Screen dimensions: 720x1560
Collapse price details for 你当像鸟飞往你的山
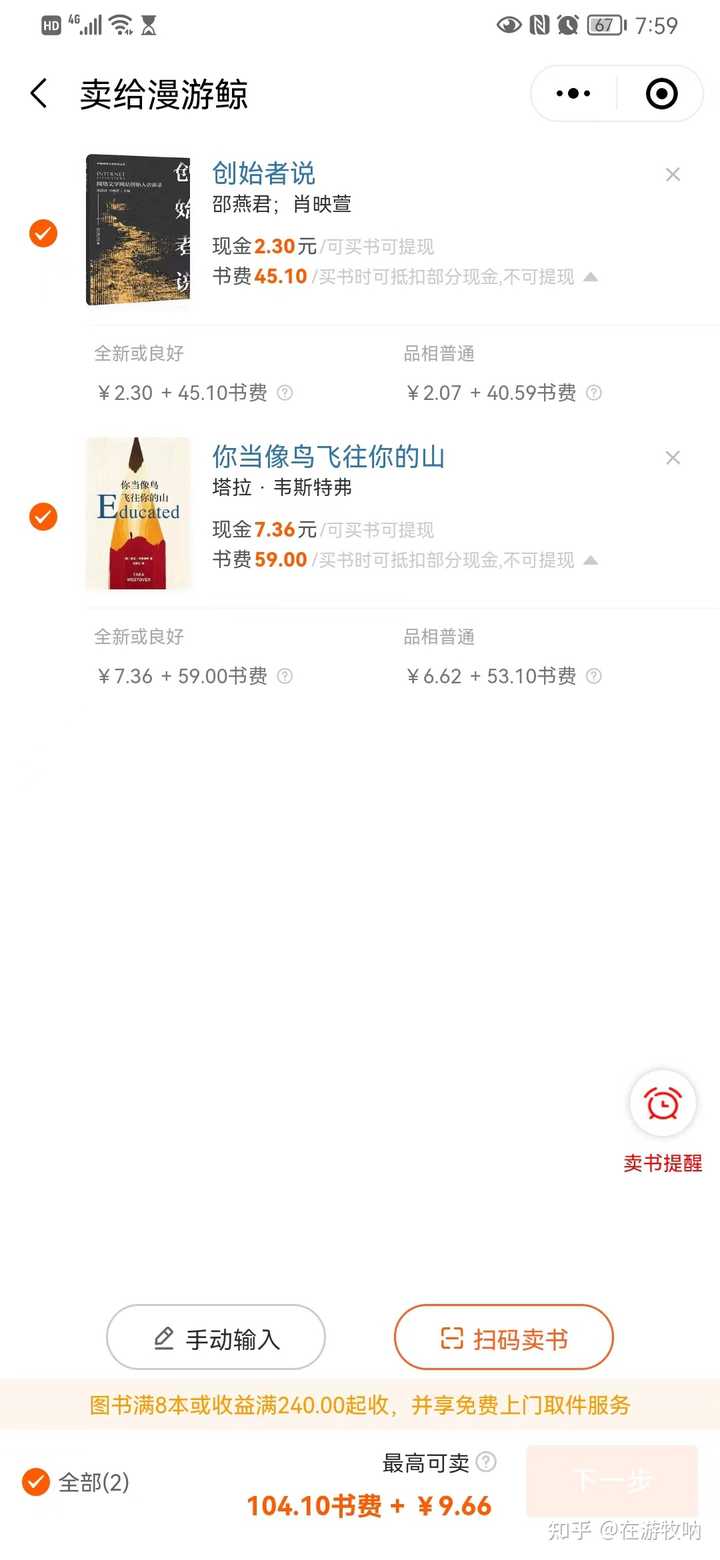(x=591, y=560)
